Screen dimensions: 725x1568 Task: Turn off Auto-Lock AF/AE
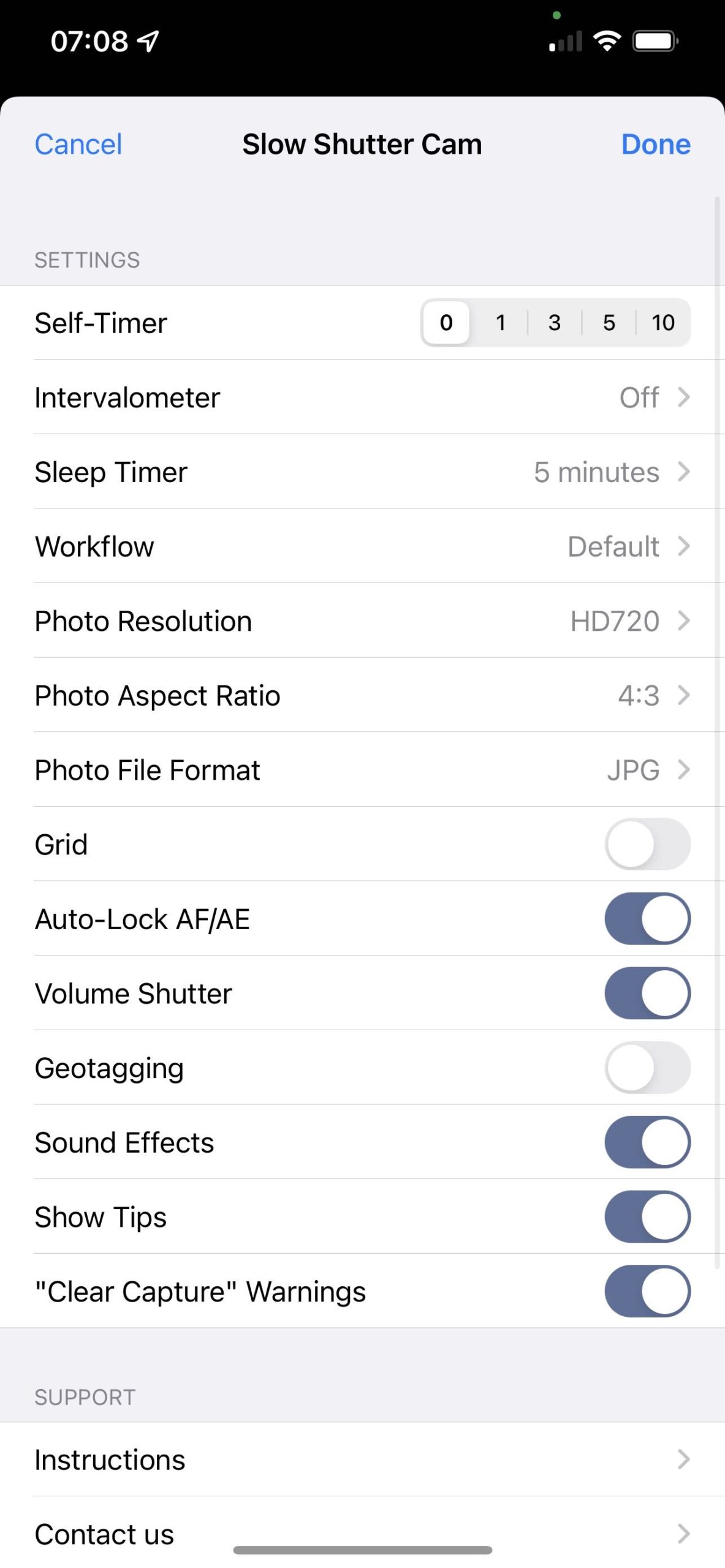[x=647, y=919]
